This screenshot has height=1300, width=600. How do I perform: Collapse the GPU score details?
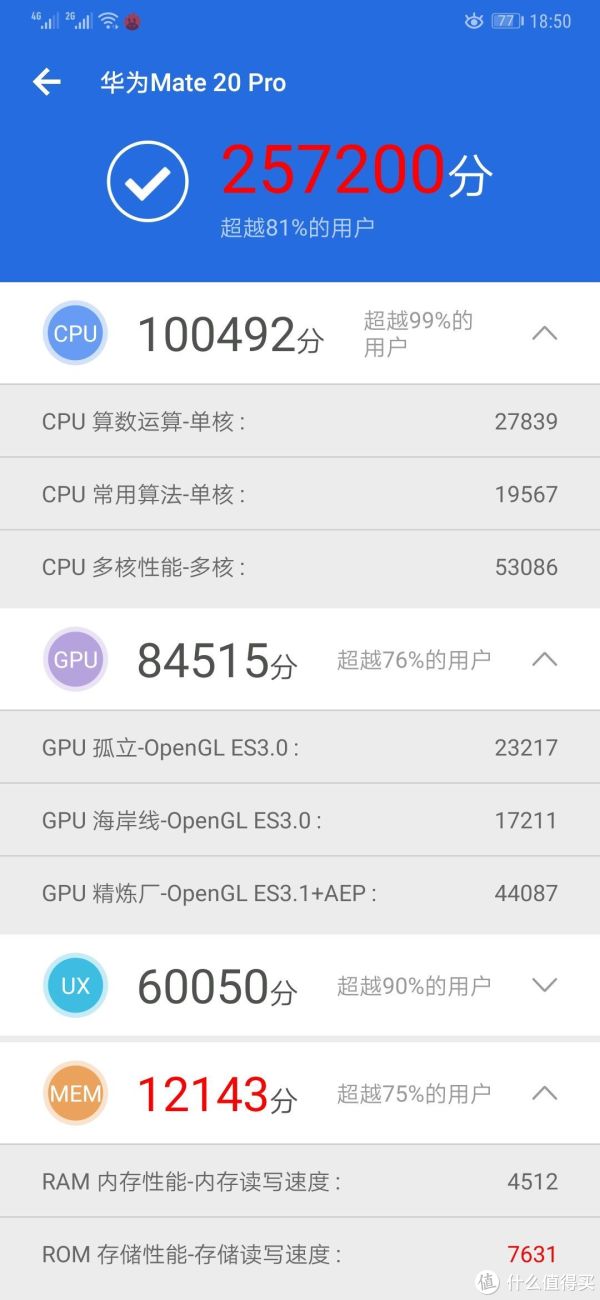[544, 660]
